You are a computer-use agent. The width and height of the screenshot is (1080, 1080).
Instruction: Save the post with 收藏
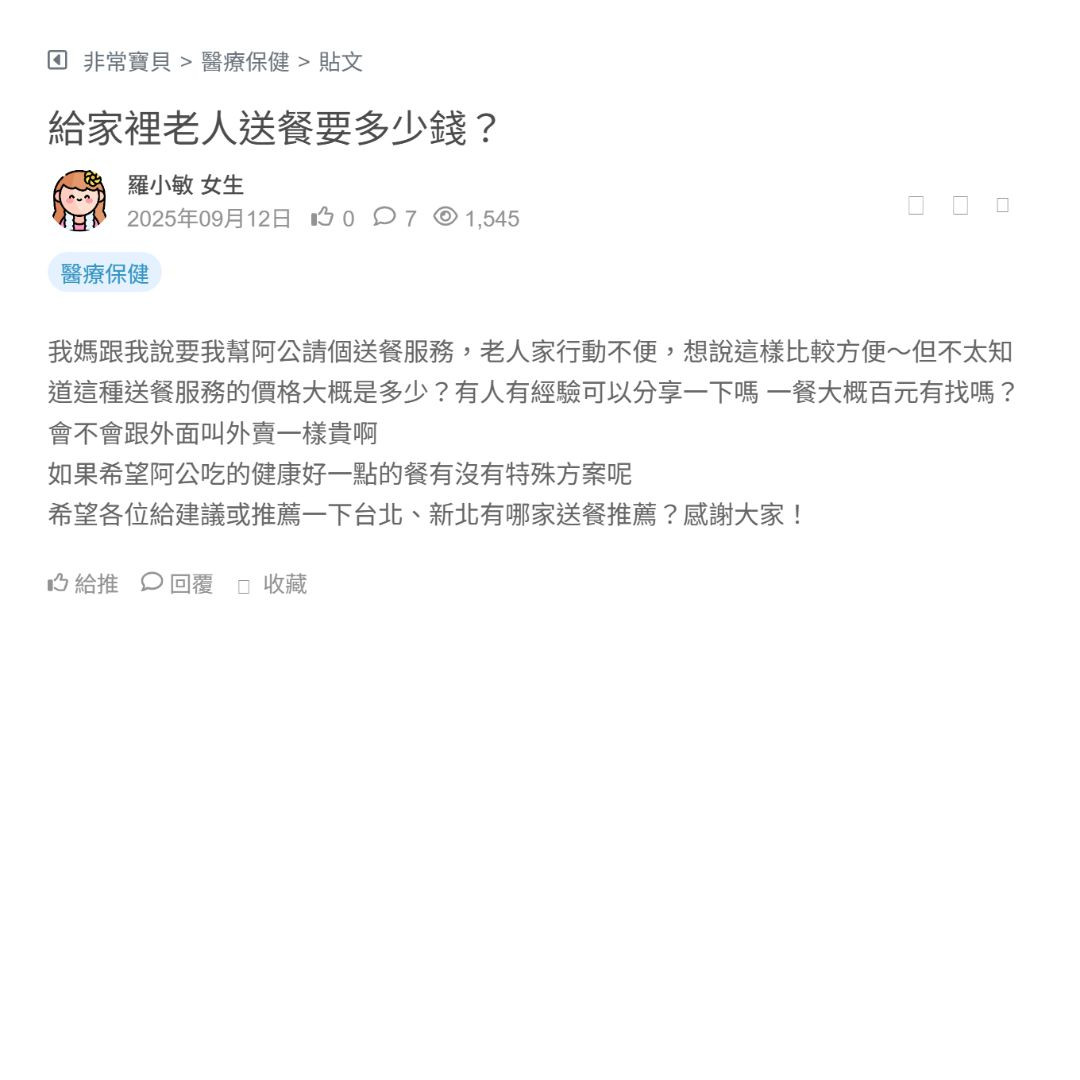[273, 585]
